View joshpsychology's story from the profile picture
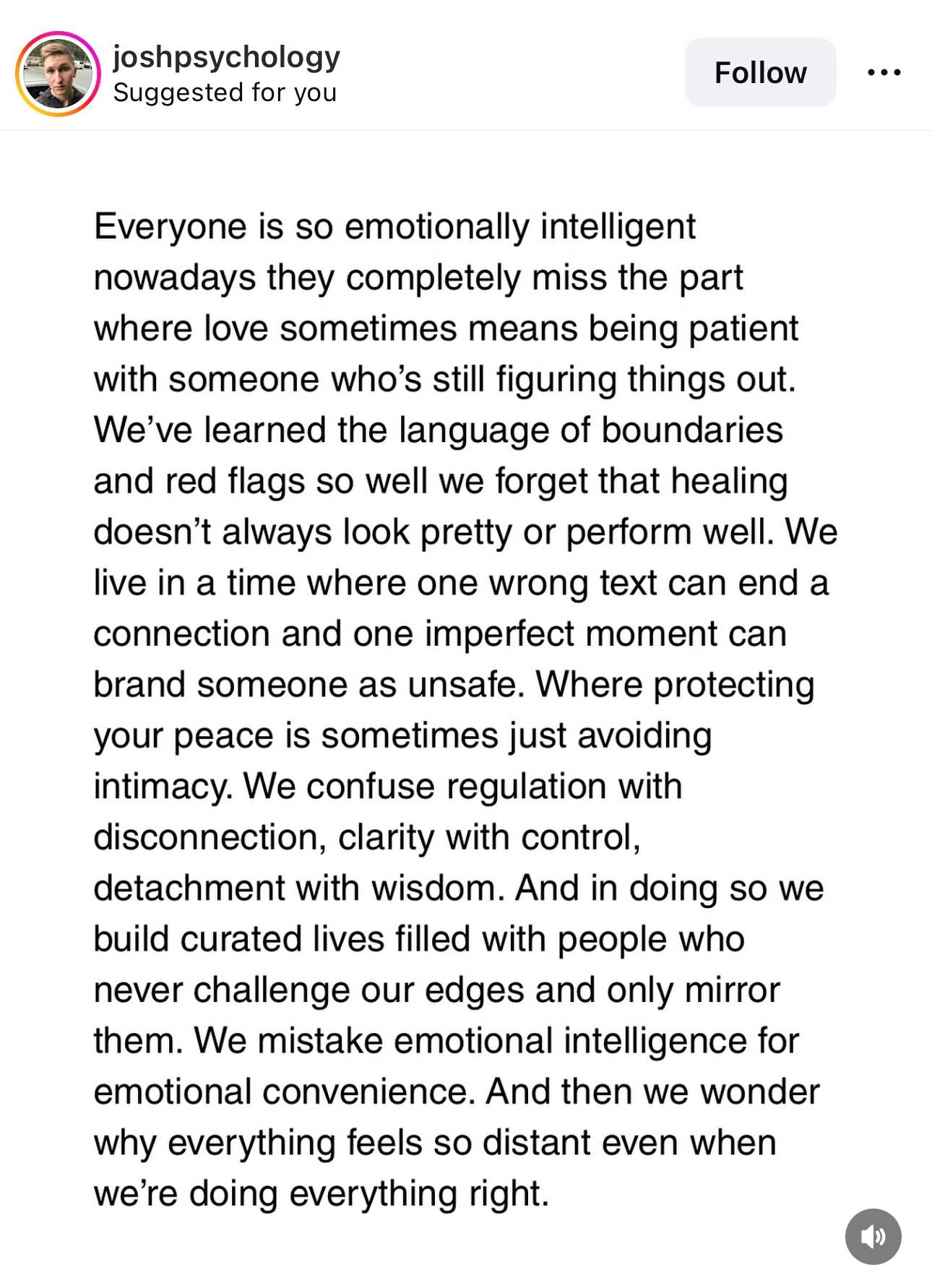 coord(58,74)
